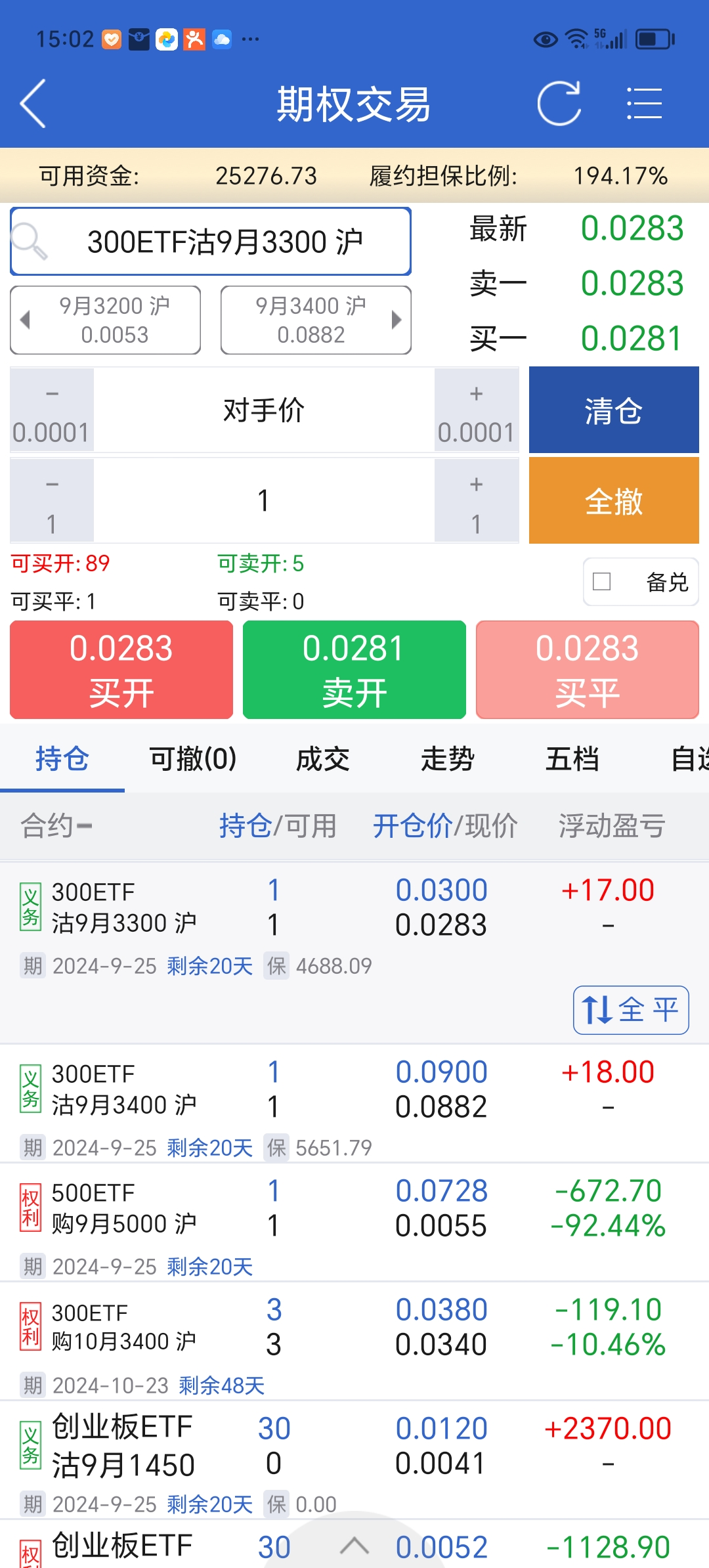709x1568 pixels.
Task: Open the list menu icon
Action: tap(643, 104)
